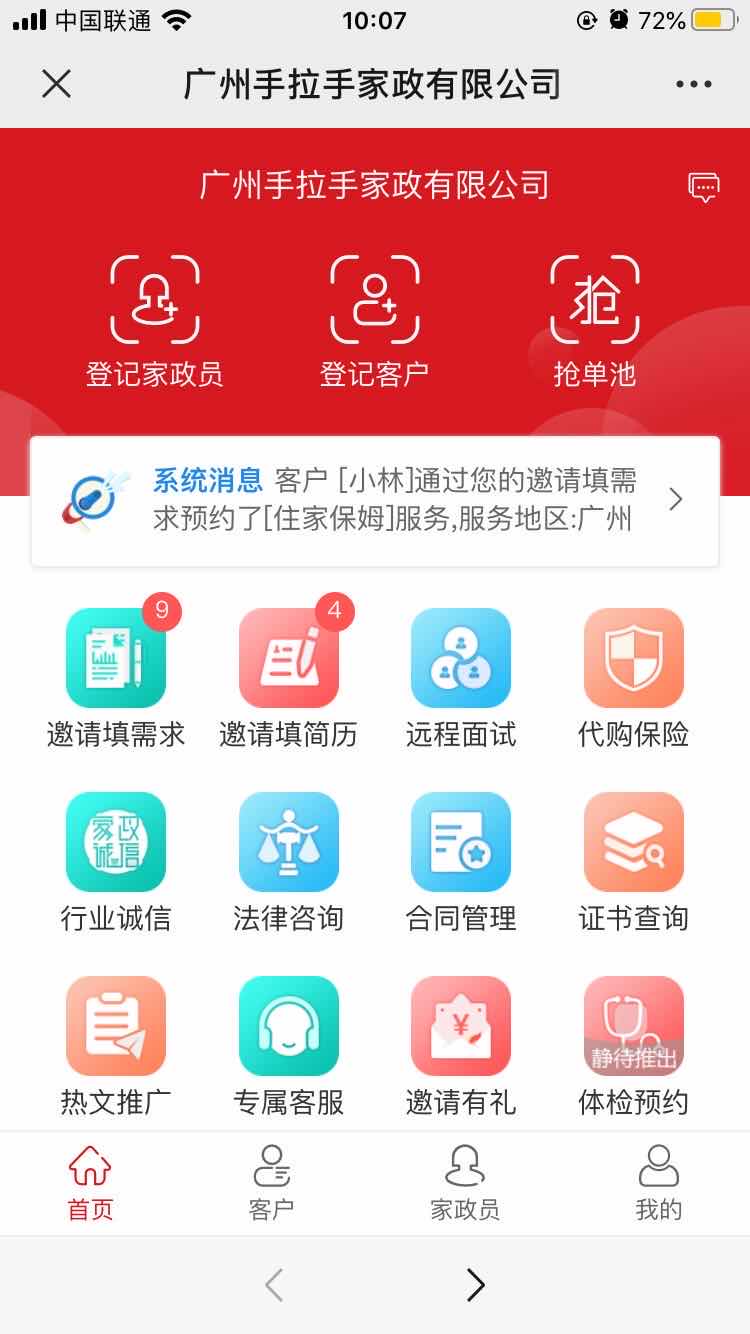The width and height of the screenshot is (750, 1334).
Task: Open 热文推广
Action: coord(116,1044)
